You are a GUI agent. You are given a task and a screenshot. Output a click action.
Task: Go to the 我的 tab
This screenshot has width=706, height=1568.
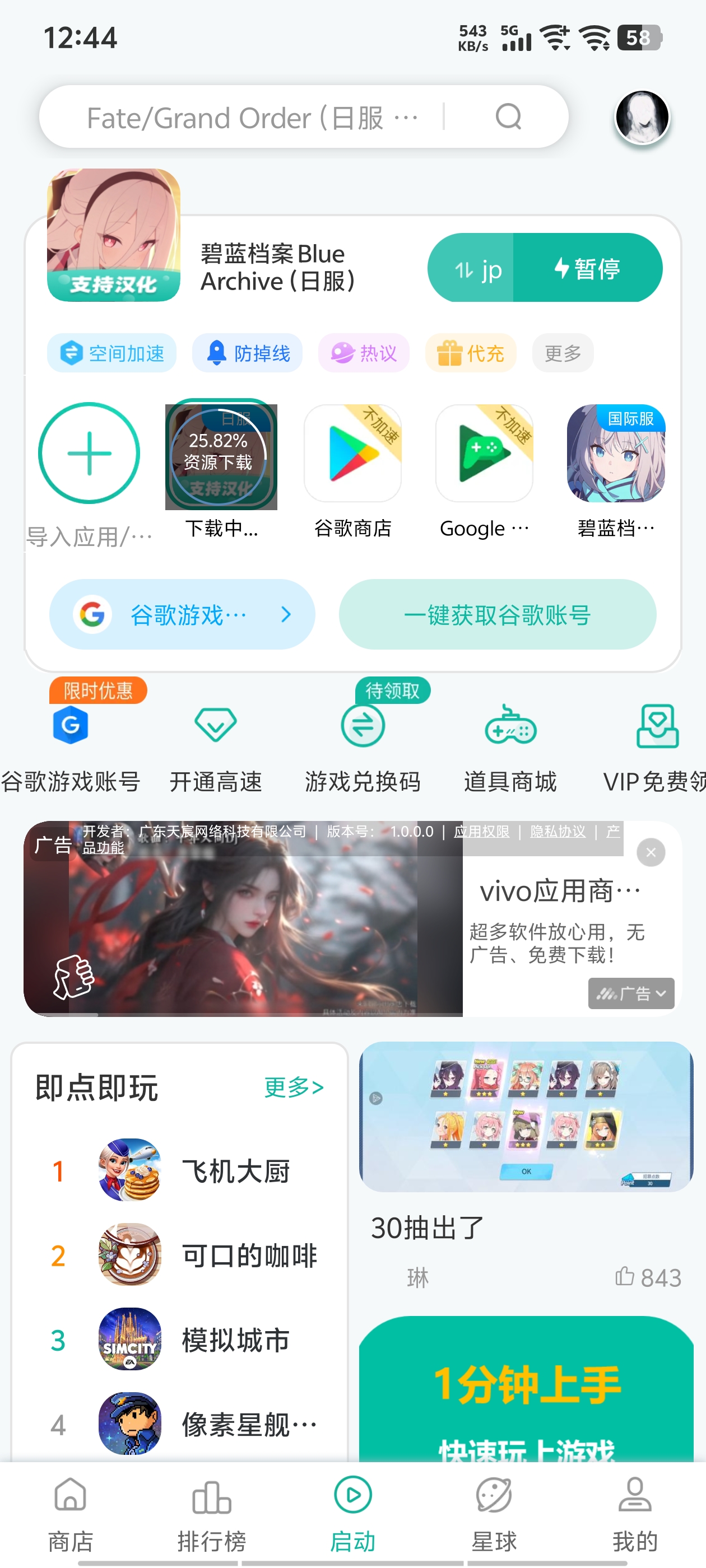pos(635,1513)
